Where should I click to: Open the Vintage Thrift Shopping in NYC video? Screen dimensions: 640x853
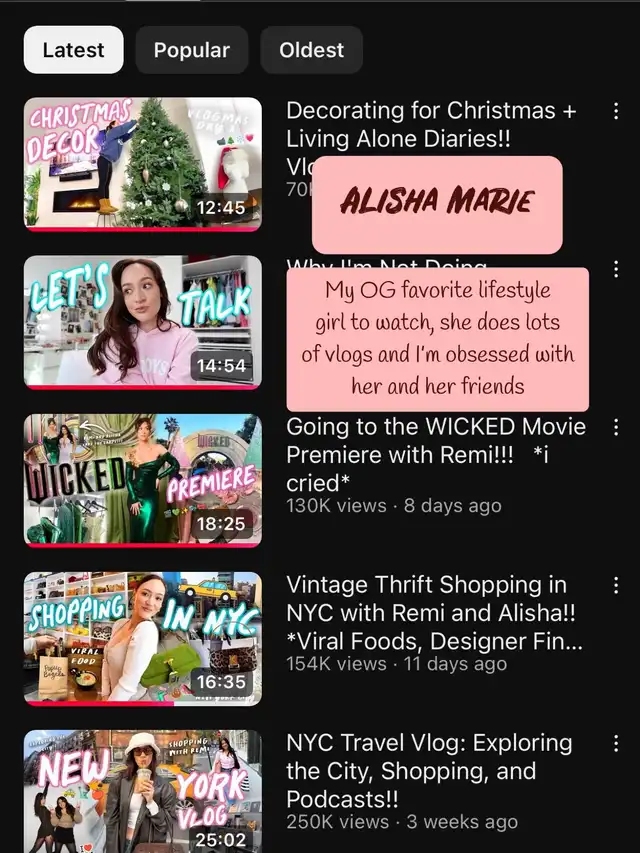(143, 638)
